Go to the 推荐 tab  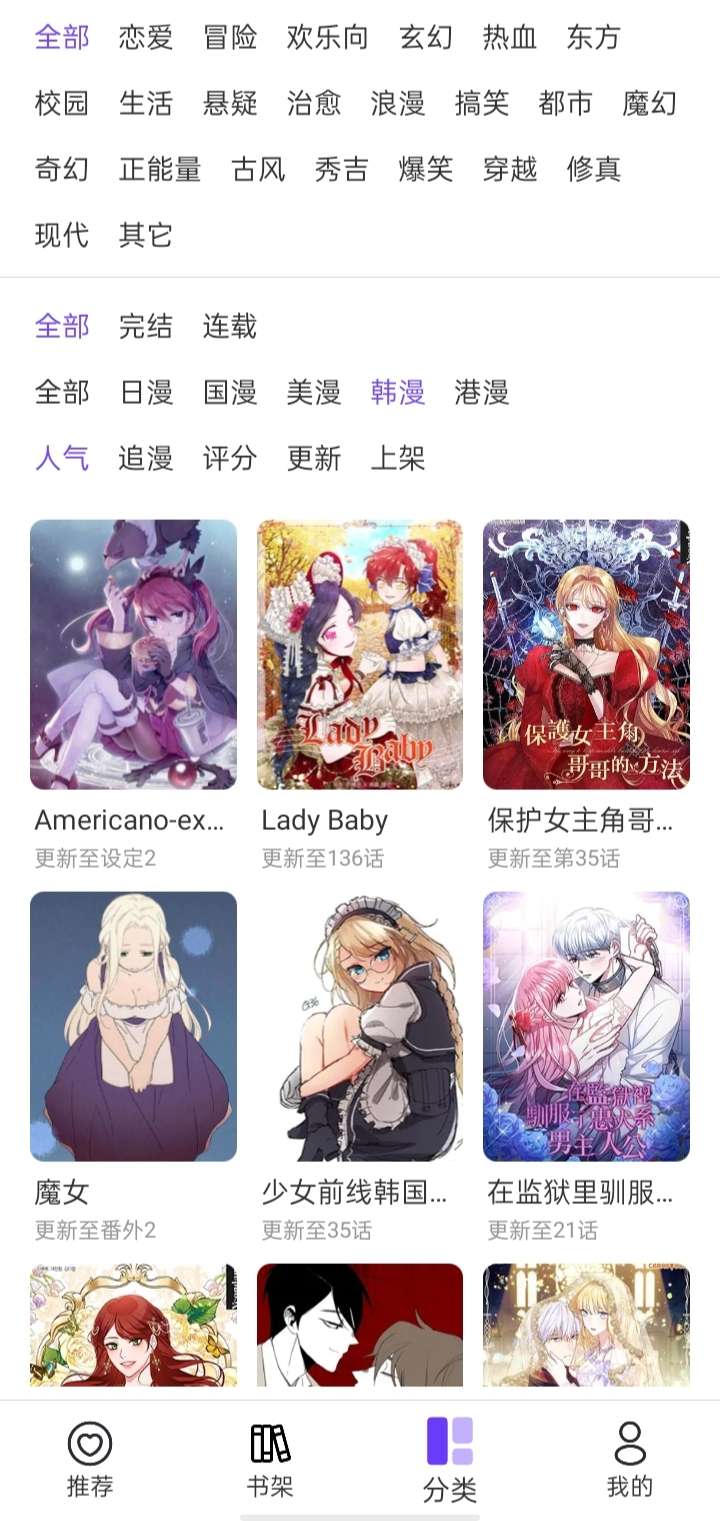tap(90, 1460)
